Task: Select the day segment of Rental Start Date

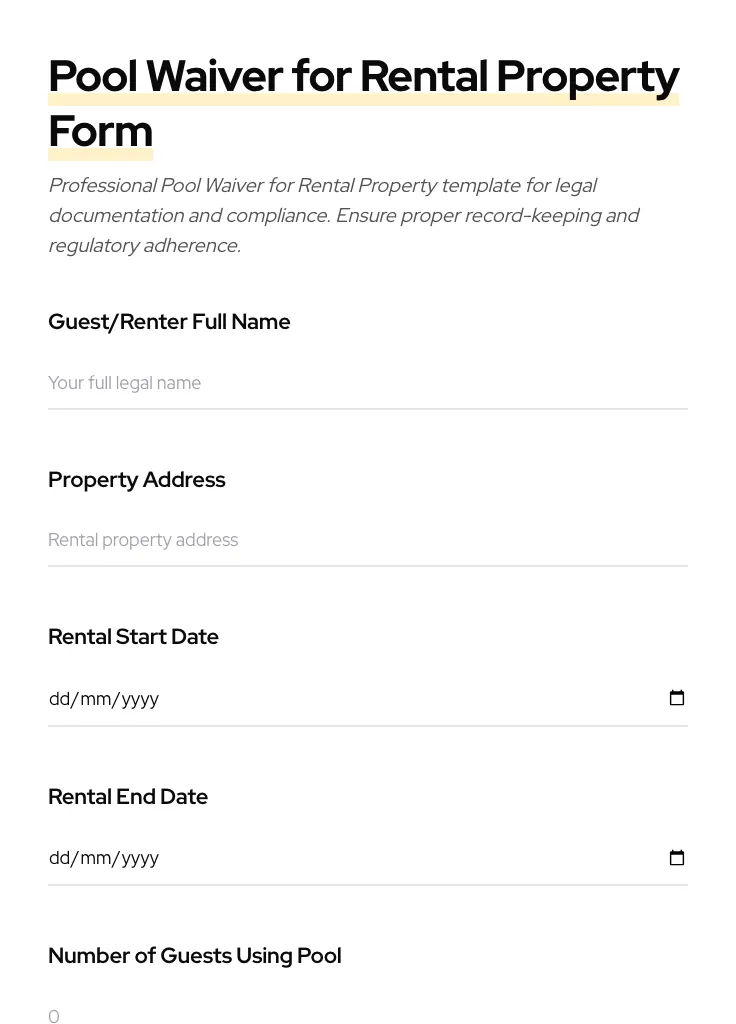Action: (x=58, y=698)
